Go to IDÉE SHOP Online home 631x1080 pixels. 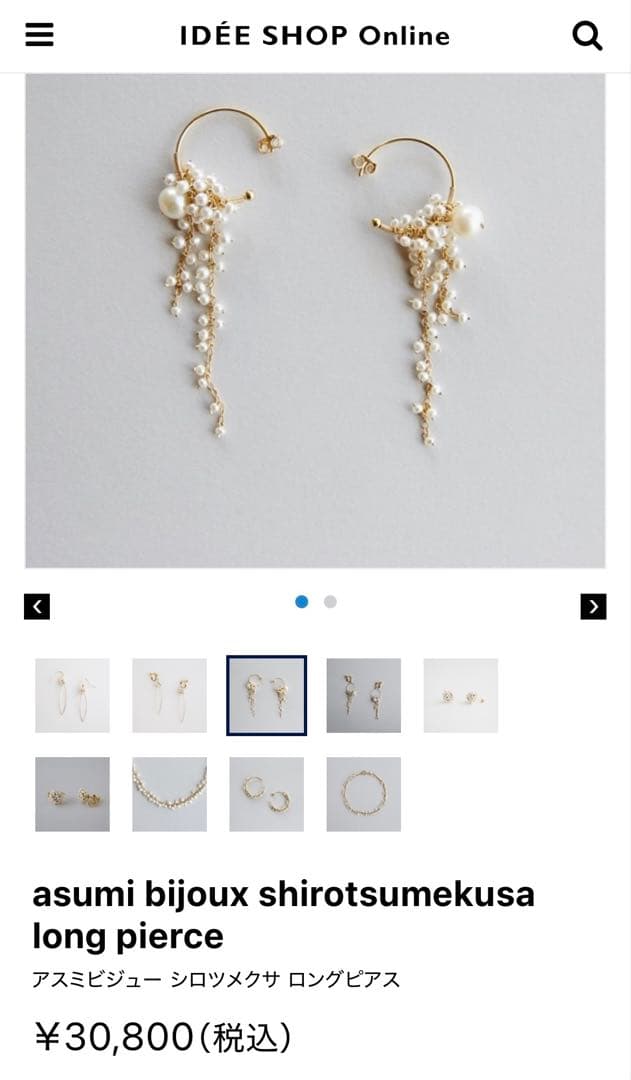coord(315,36)
